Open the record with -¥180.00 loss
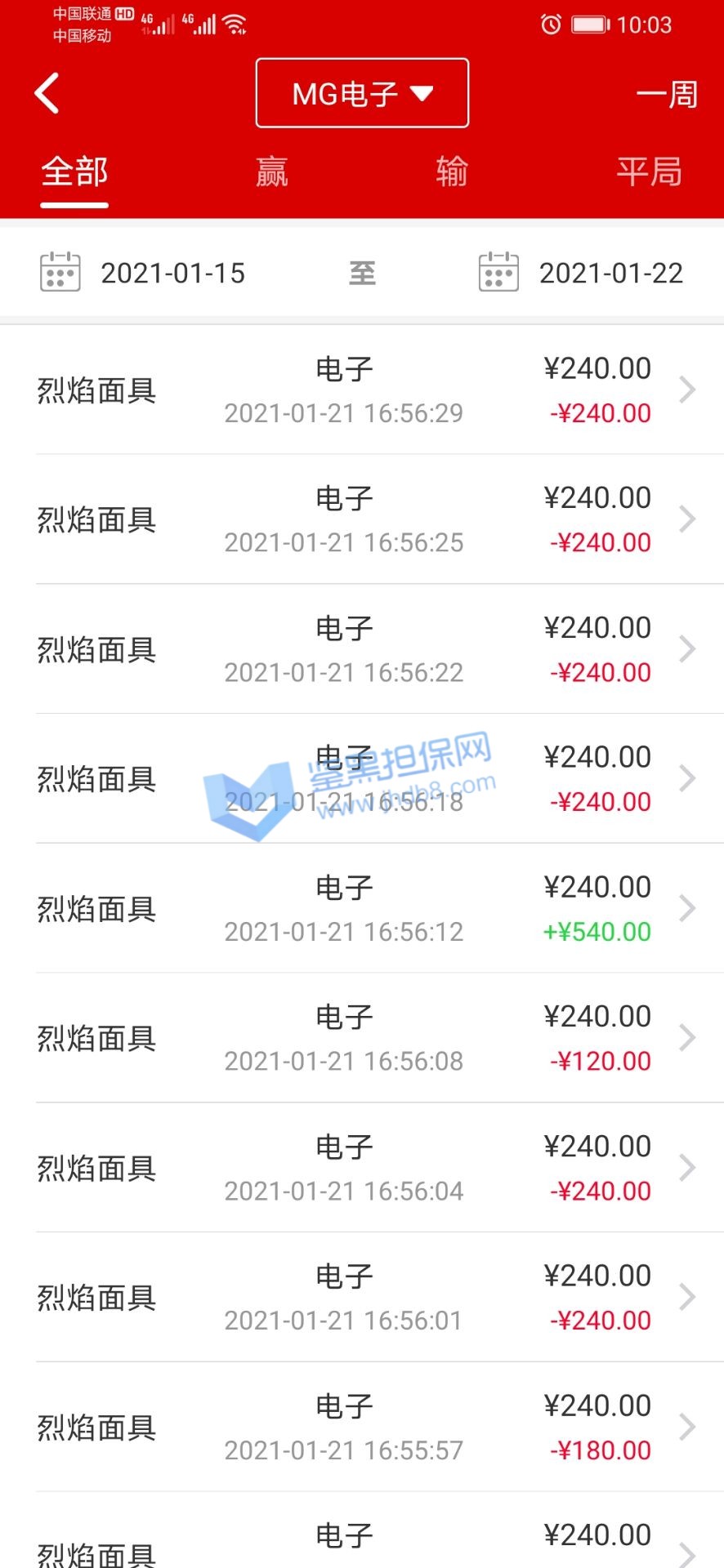This screenshot has width=724, height=1568. (x=362, y=1428)
